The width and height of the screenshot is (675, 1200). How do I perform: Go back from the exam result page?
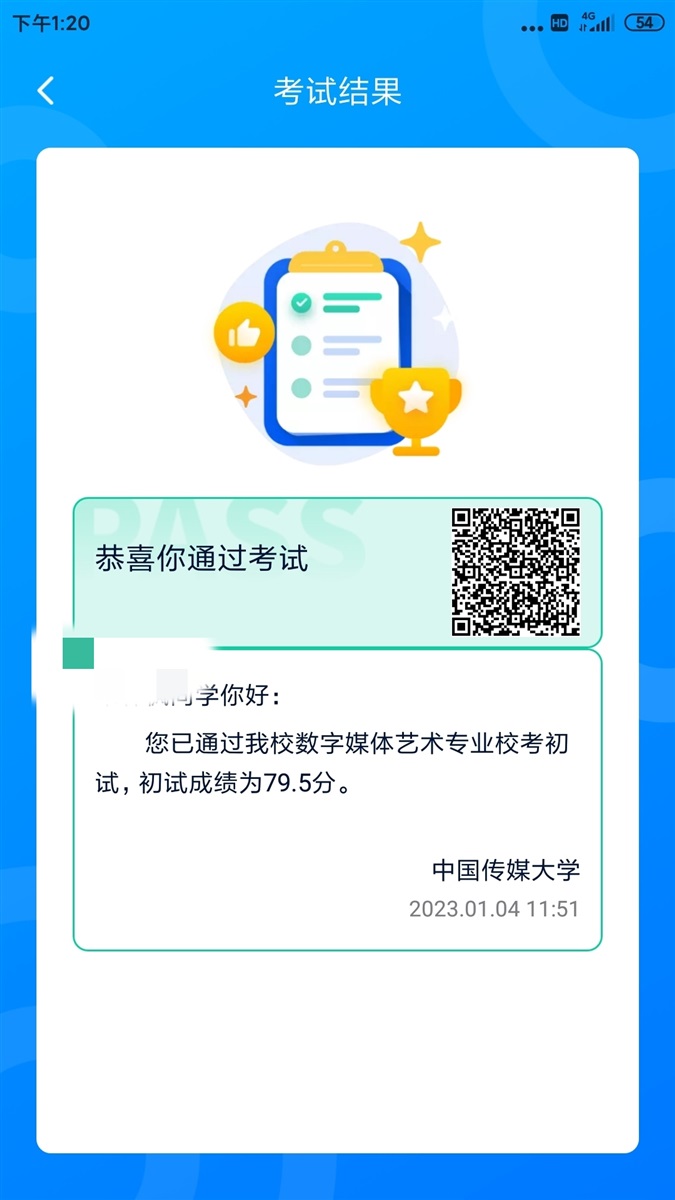[45, 91]
